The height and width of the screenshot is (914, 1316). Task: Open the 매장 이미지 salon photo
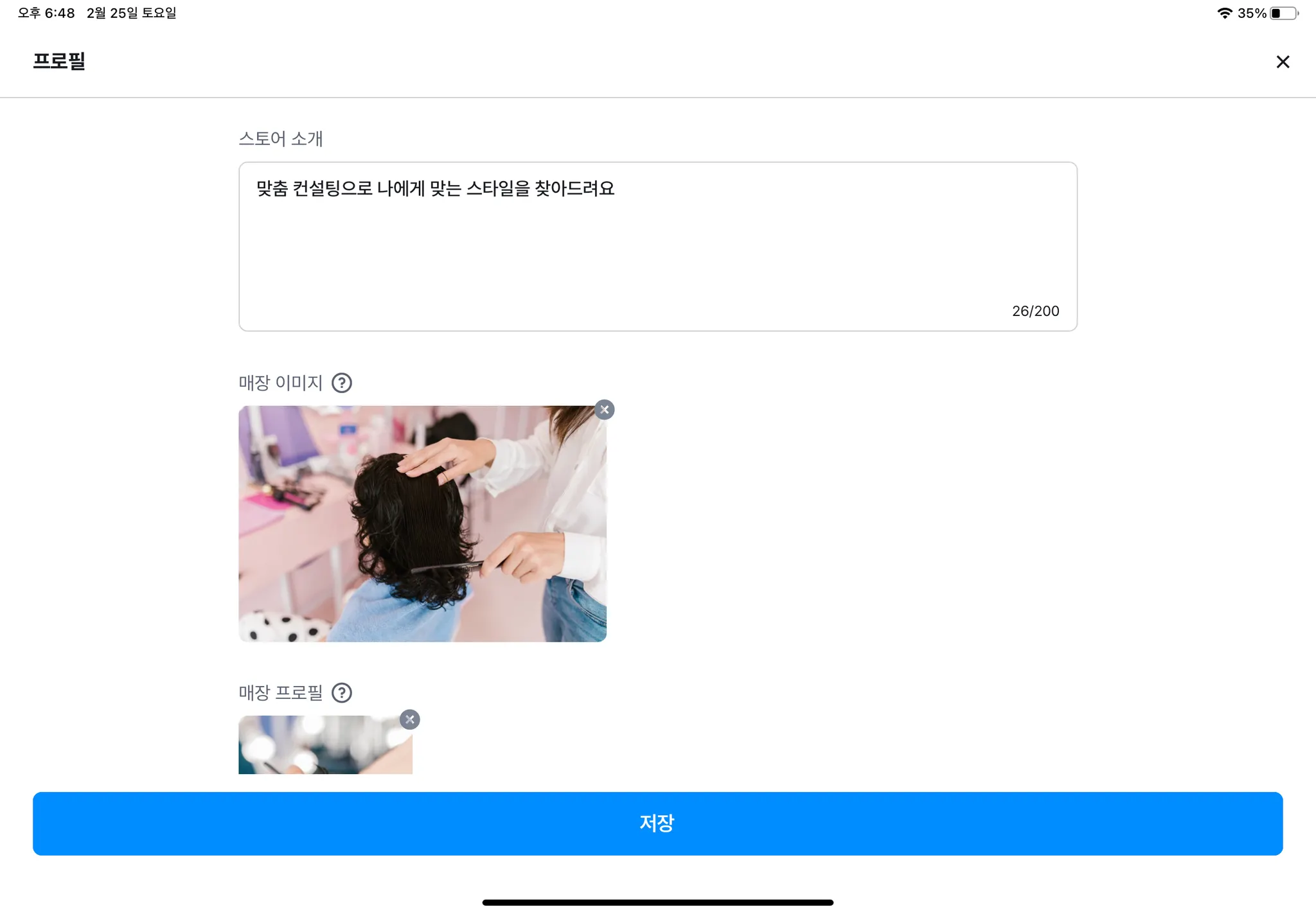point(422,523)
